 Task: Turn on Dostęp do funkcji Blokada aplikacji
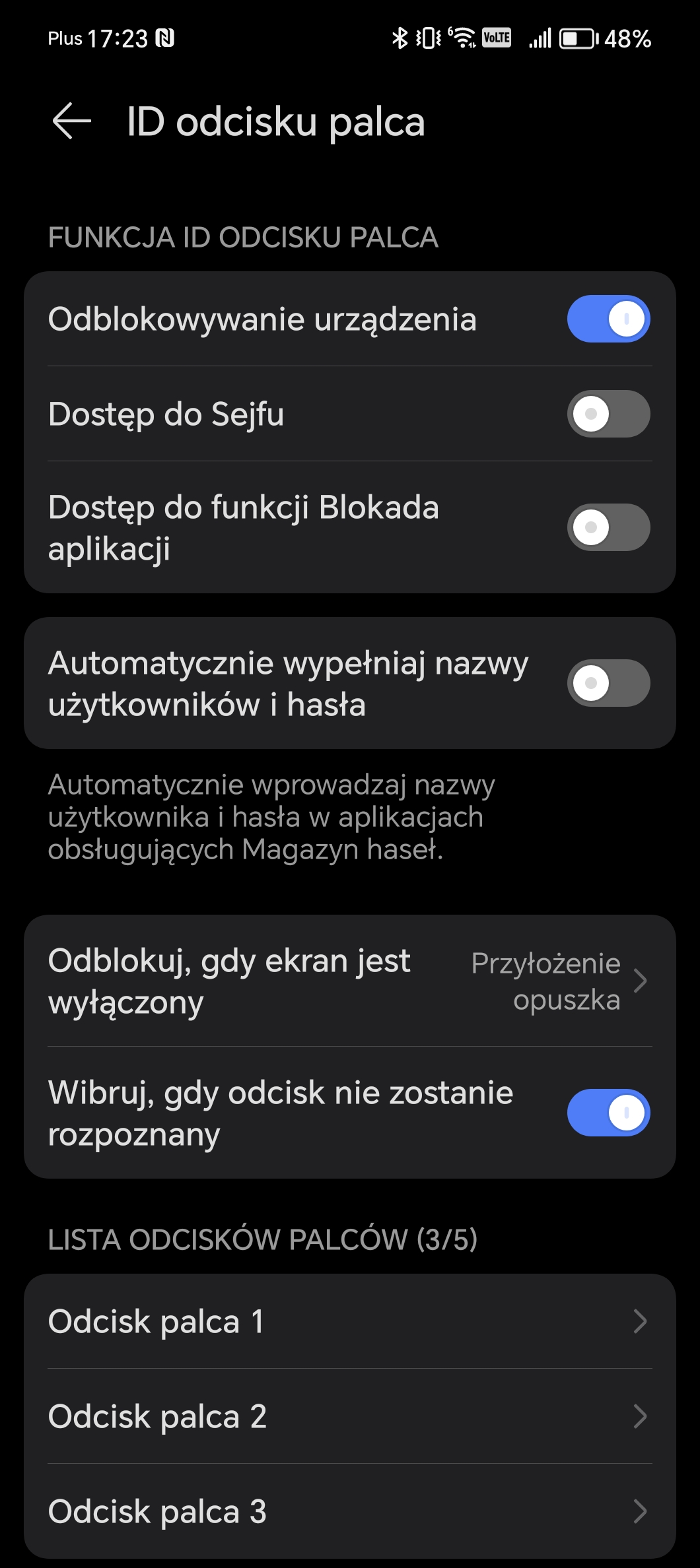click(608, 527)
